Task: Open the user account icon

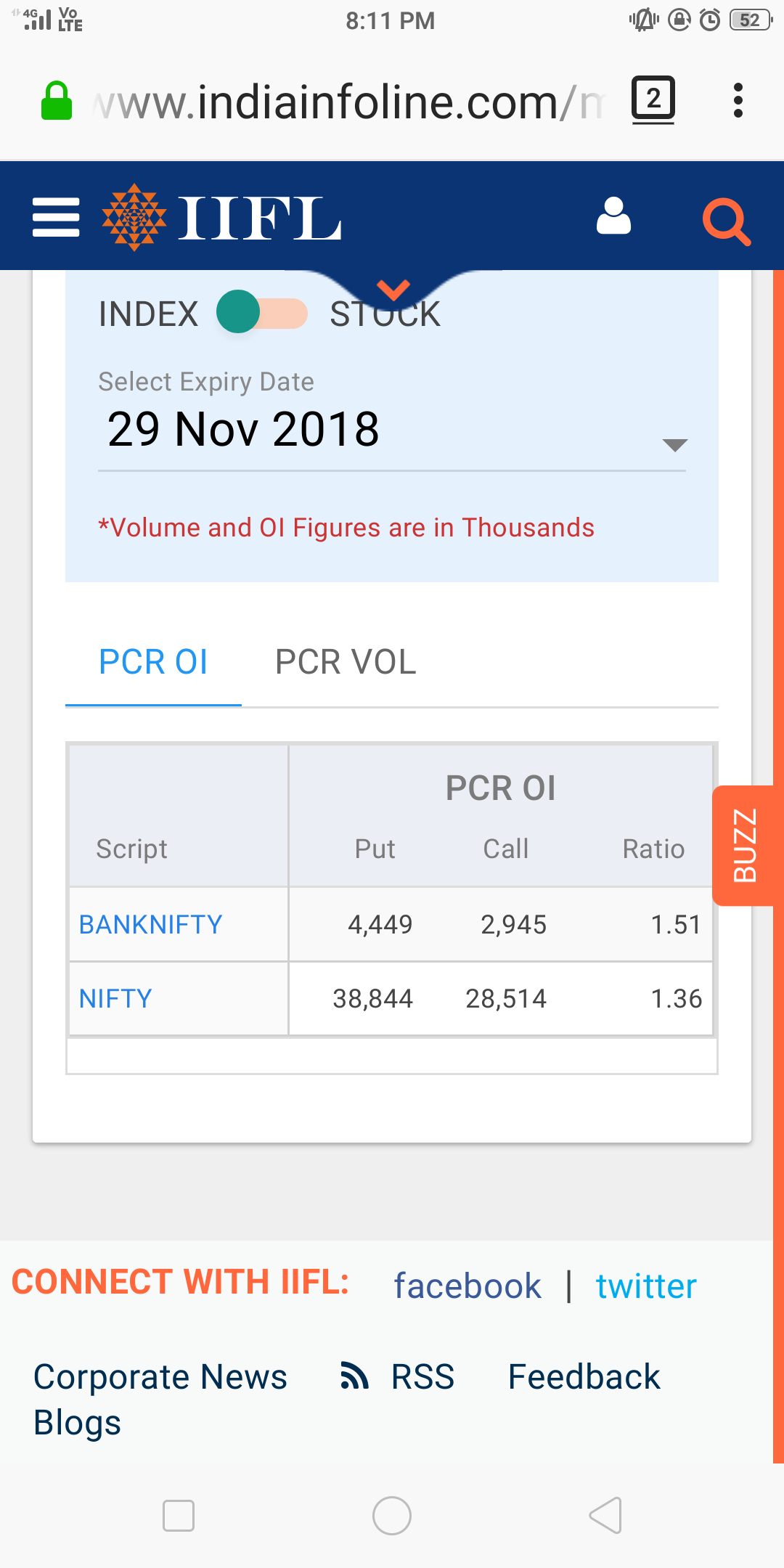Action: point(613,216)
